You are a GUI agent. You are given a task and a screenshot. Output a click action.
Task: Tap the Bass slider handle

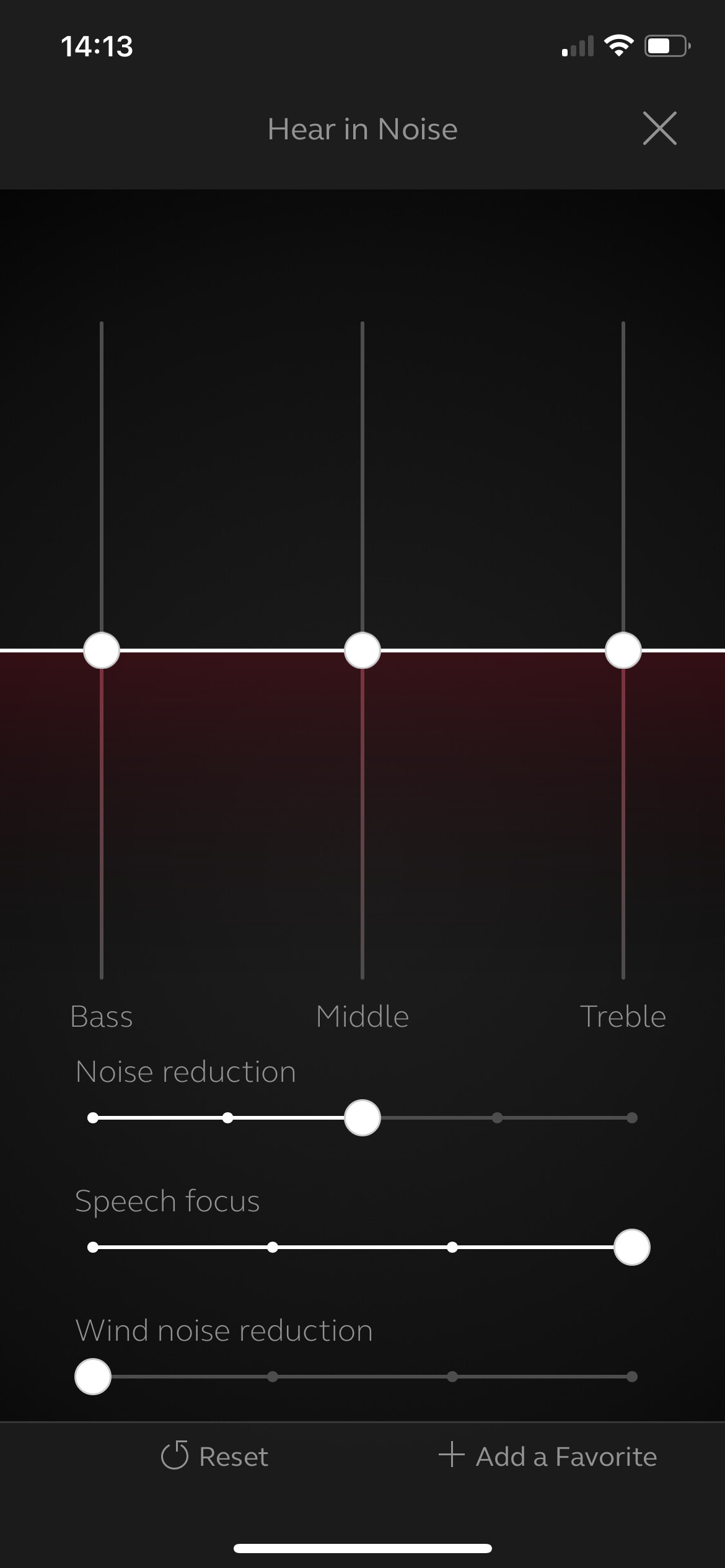(102, 650)
